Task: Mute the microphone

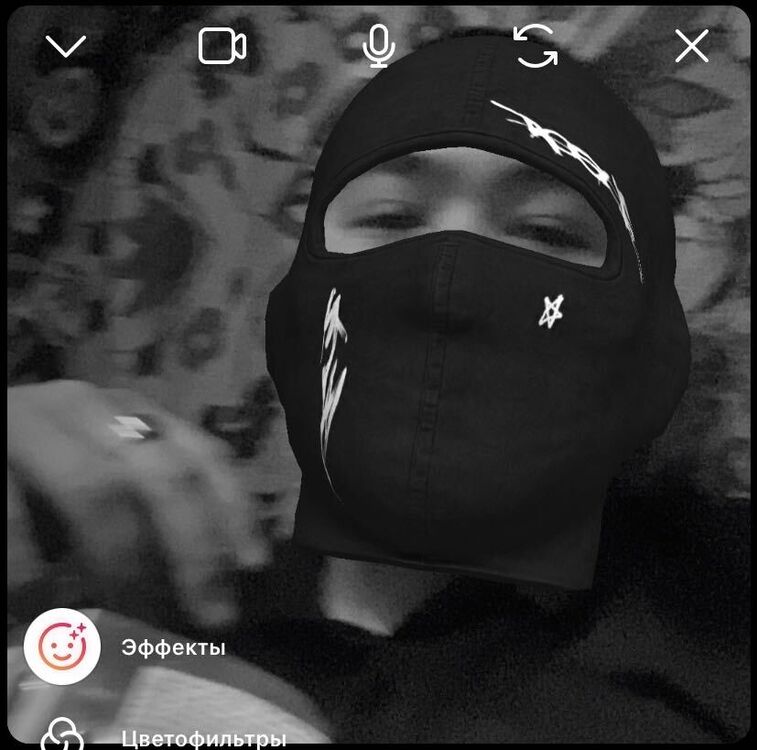Action: pyautogui.click(x=378, y=46)
